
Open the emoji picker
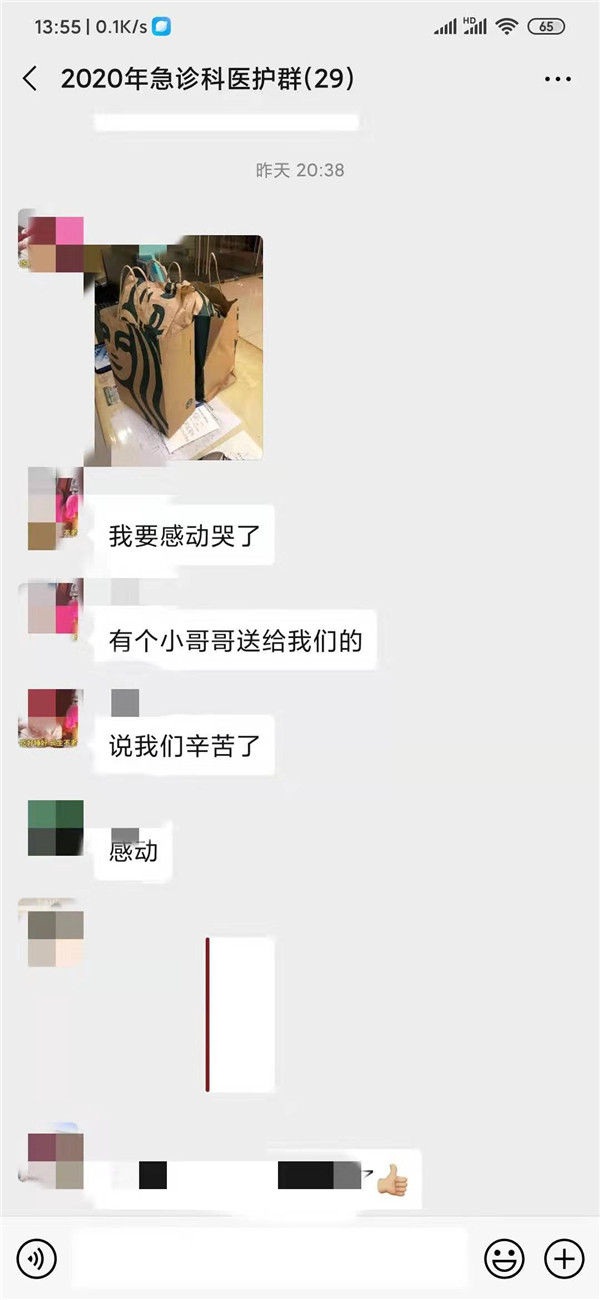[x=504, y=1258]
